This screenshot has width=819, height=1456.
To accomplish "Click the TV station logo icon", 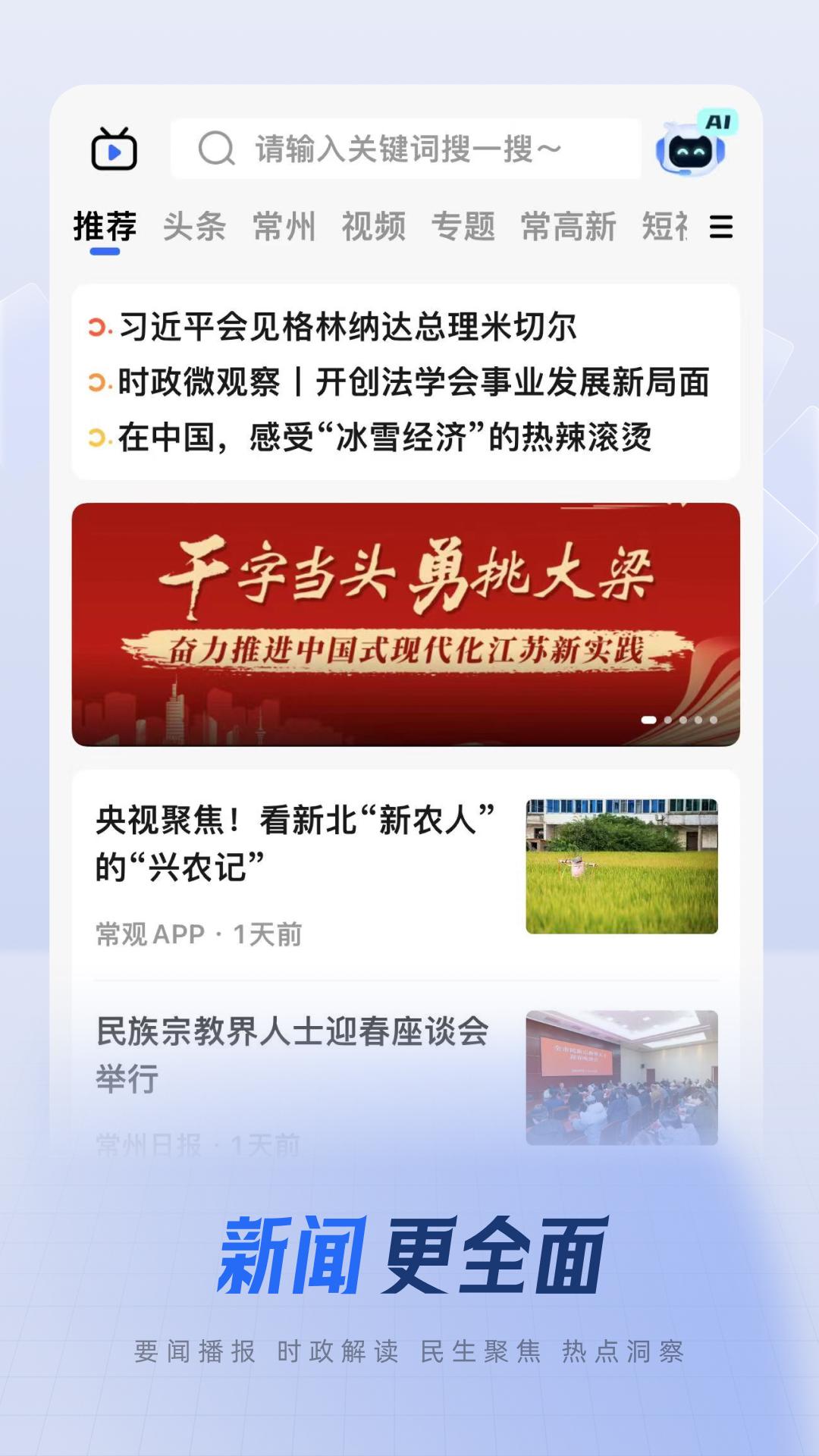I will [115, 149].
